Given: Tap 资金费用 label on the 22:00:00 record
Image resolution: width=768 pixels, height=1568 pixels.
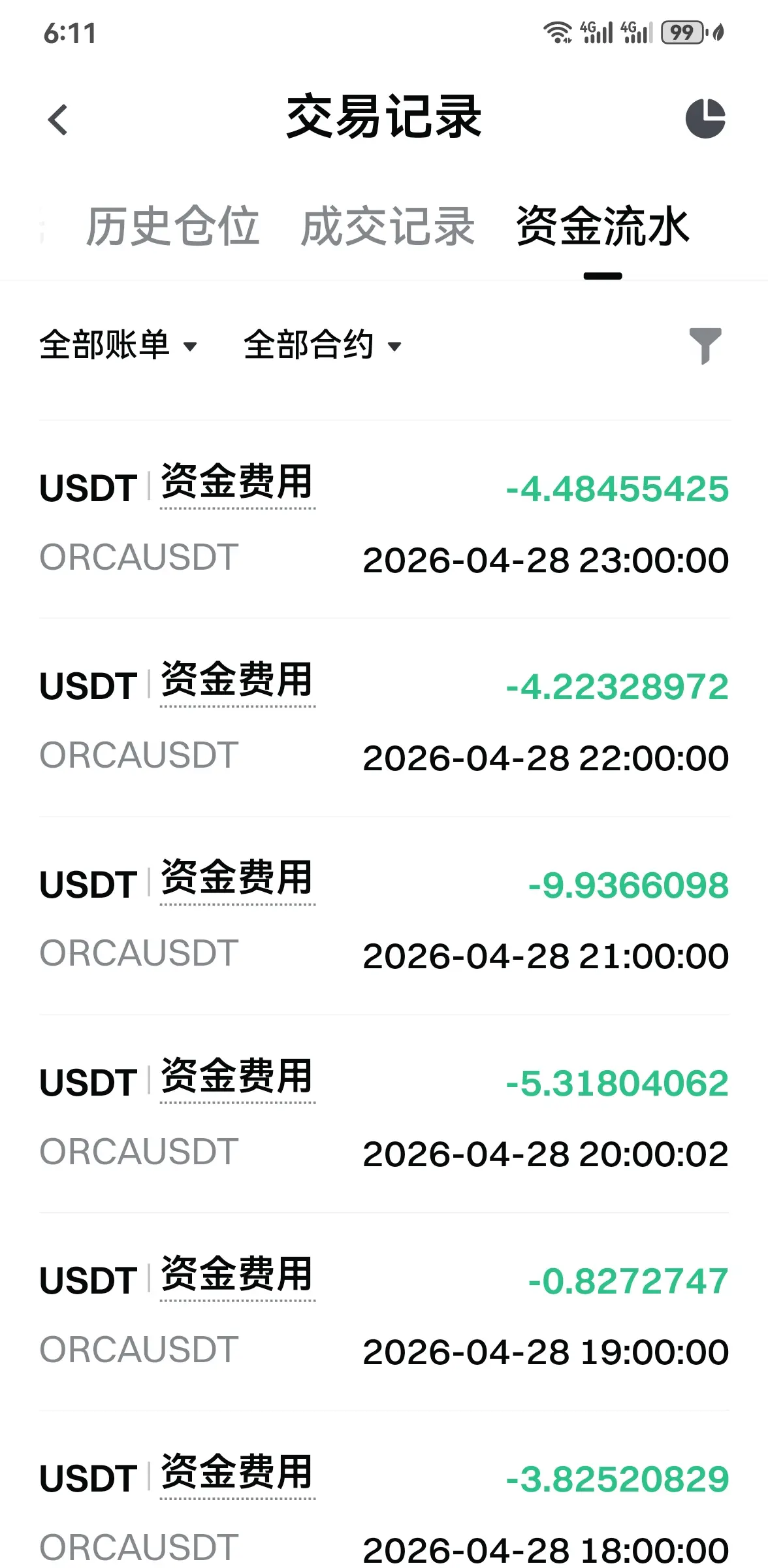Looking at the screenshot, I should pos(237,680).
